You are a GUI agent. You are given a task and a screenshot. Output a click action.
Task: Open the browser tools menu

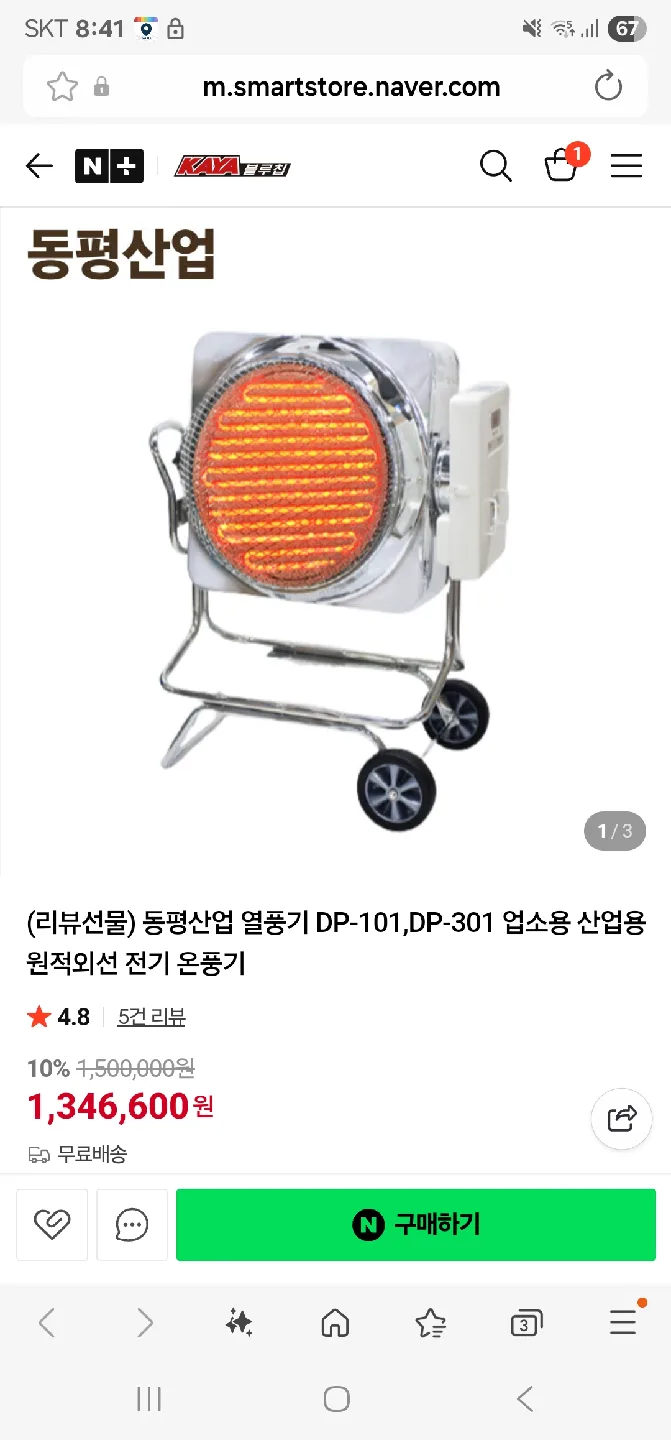pos(623,1323)
